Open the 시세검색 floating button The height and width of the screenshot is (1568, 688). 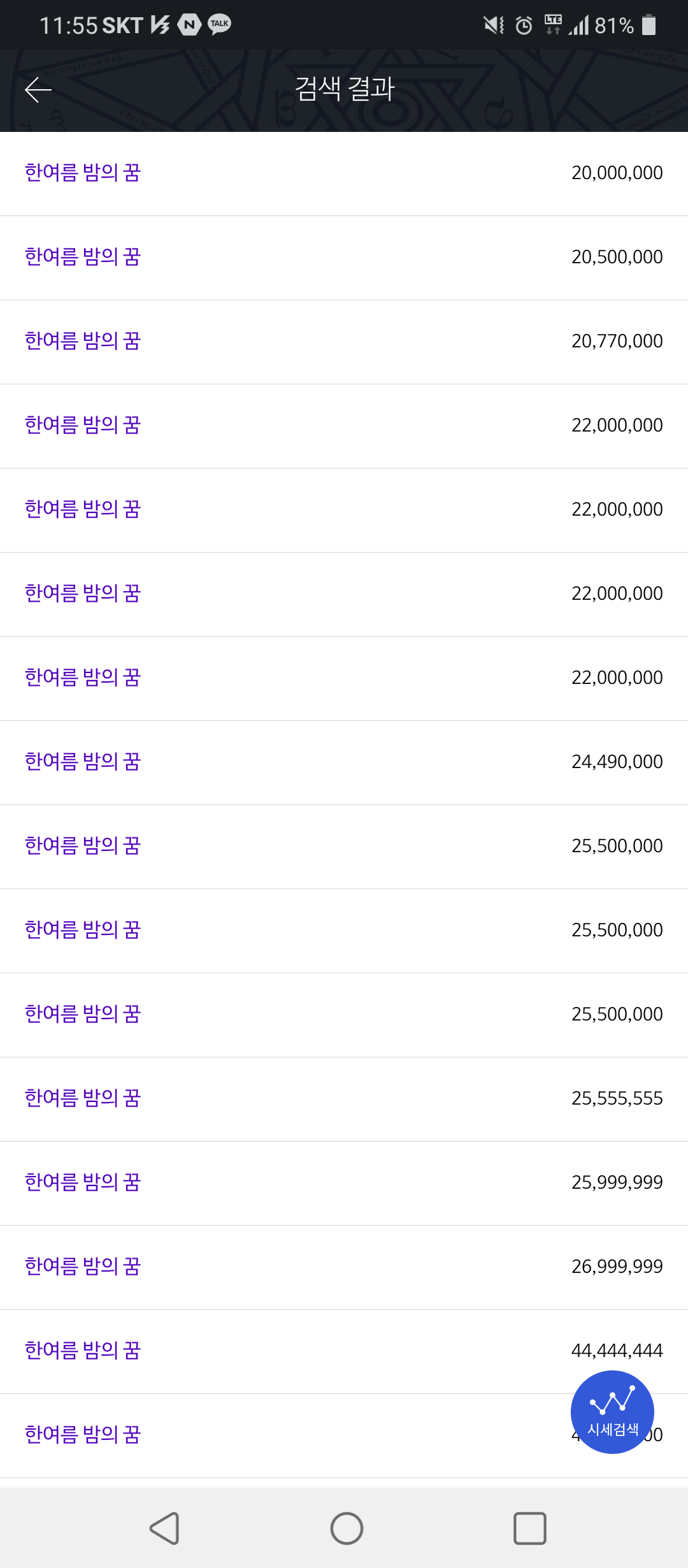click(612, 1412)
